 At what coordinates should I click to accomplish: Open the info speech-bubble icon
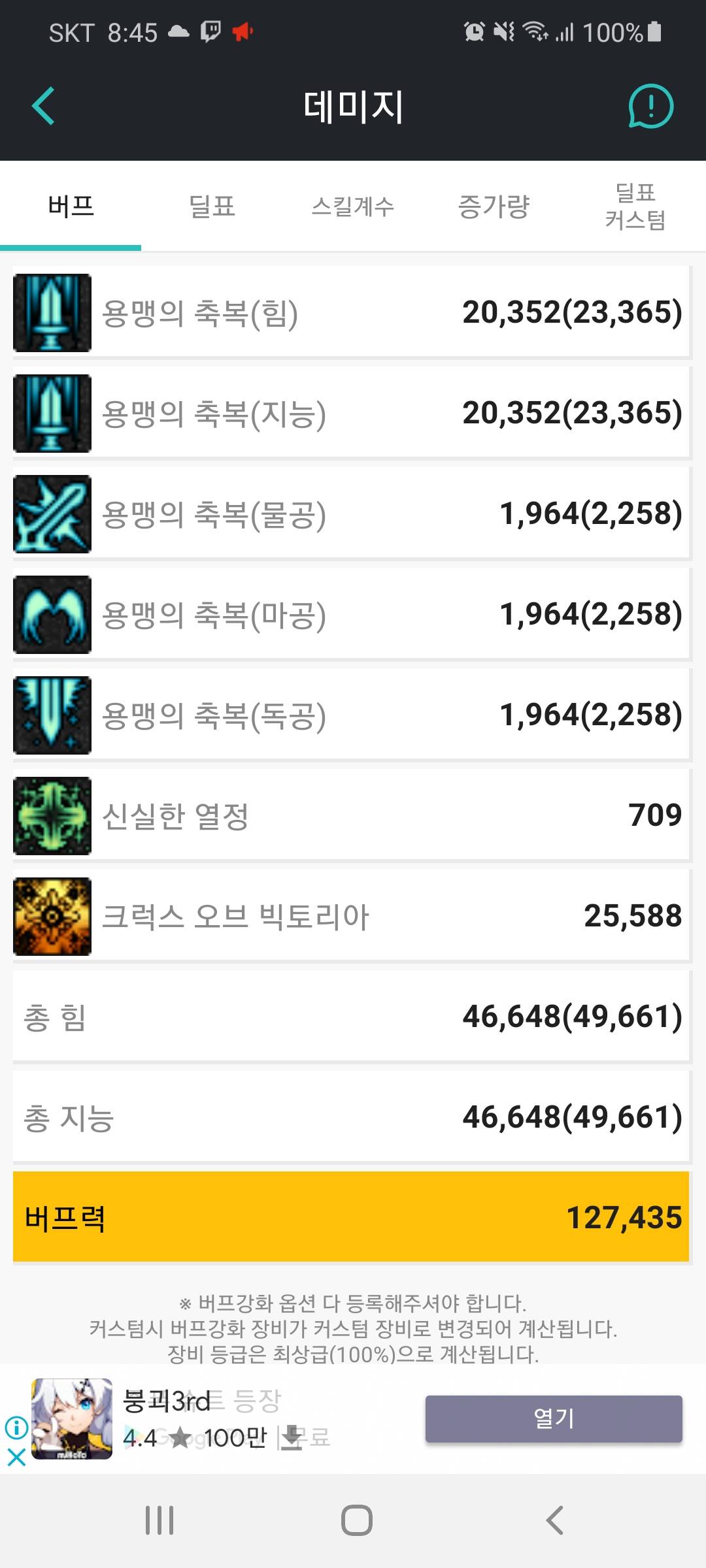pyautogui.click(x=650, y=106)
